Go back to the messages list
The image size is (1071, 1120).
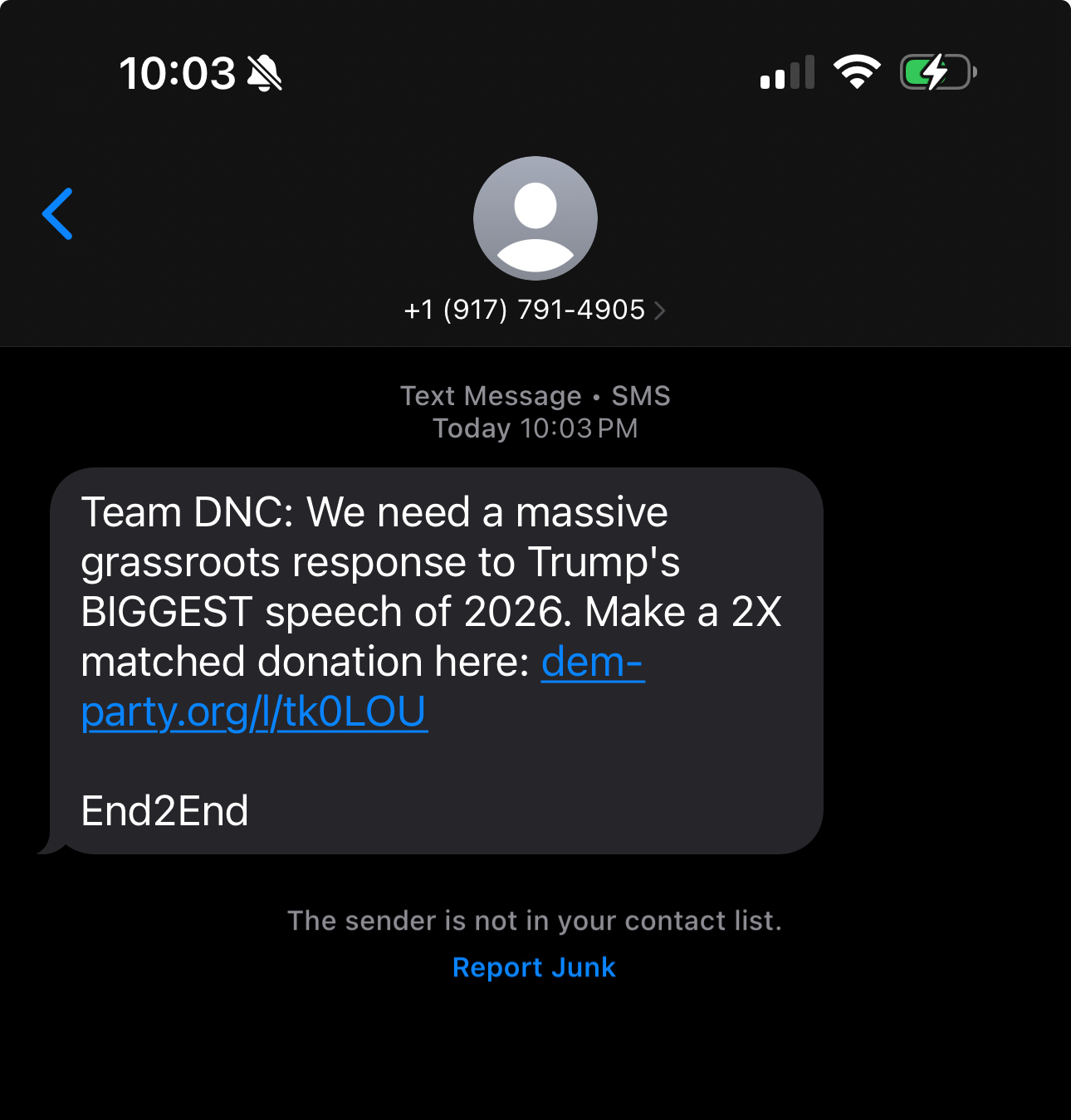click(x=58, y=214)
